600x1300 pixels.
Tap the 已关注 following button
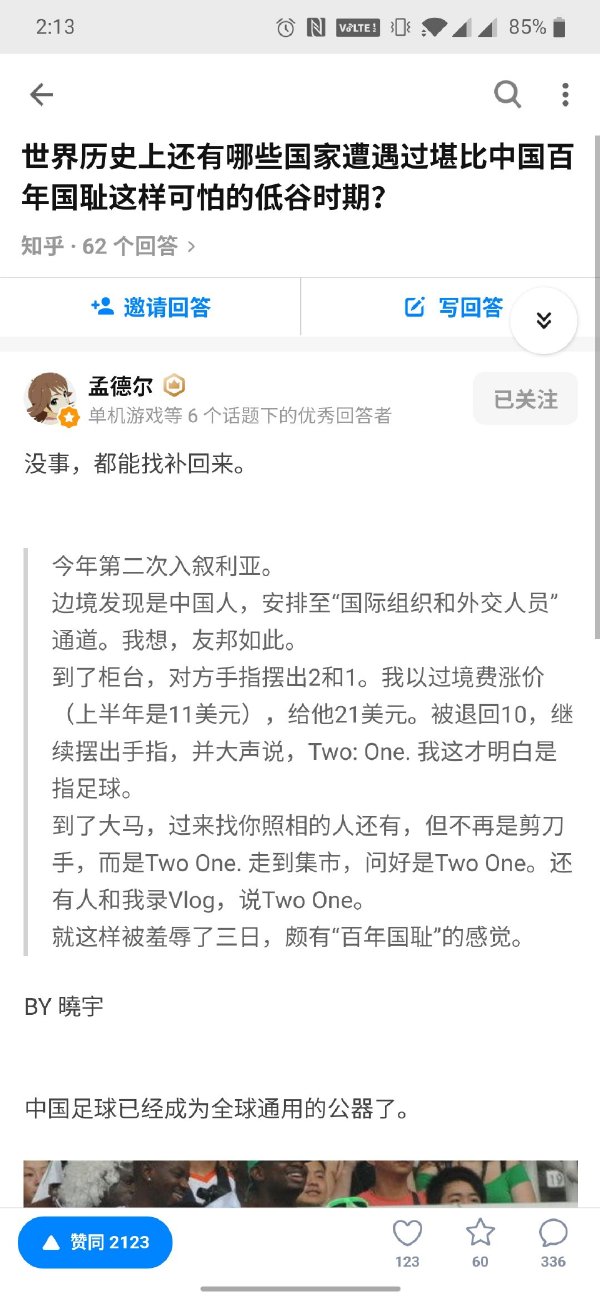(525, 399)
